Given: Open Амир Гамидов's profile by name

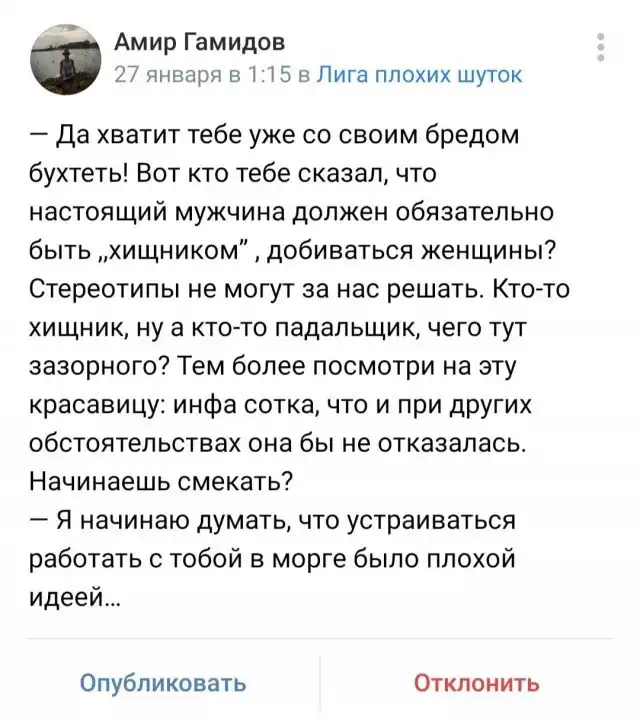Looking at the screenshot, I should click(200, 42).
